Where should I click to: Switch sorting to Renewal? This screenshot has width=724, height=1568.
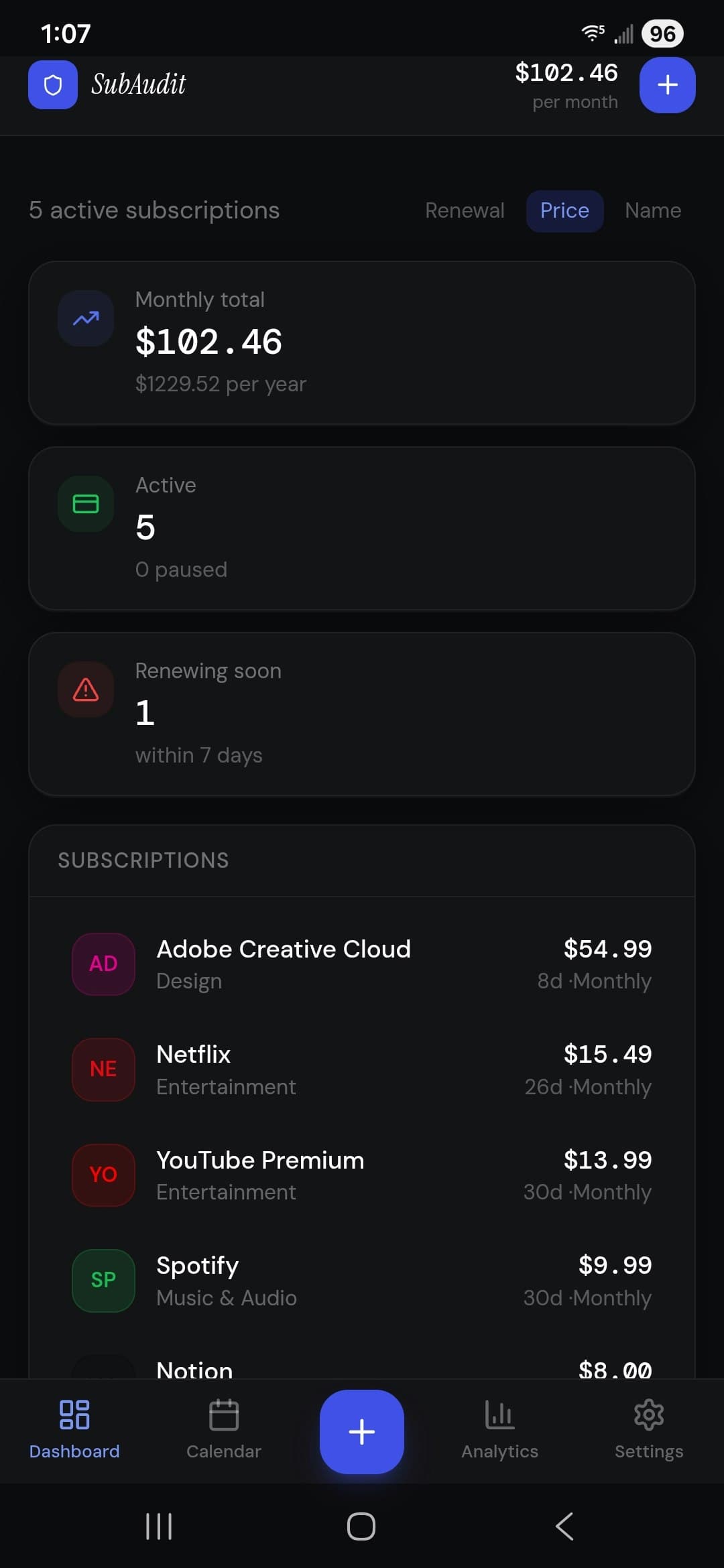point(465,210)
